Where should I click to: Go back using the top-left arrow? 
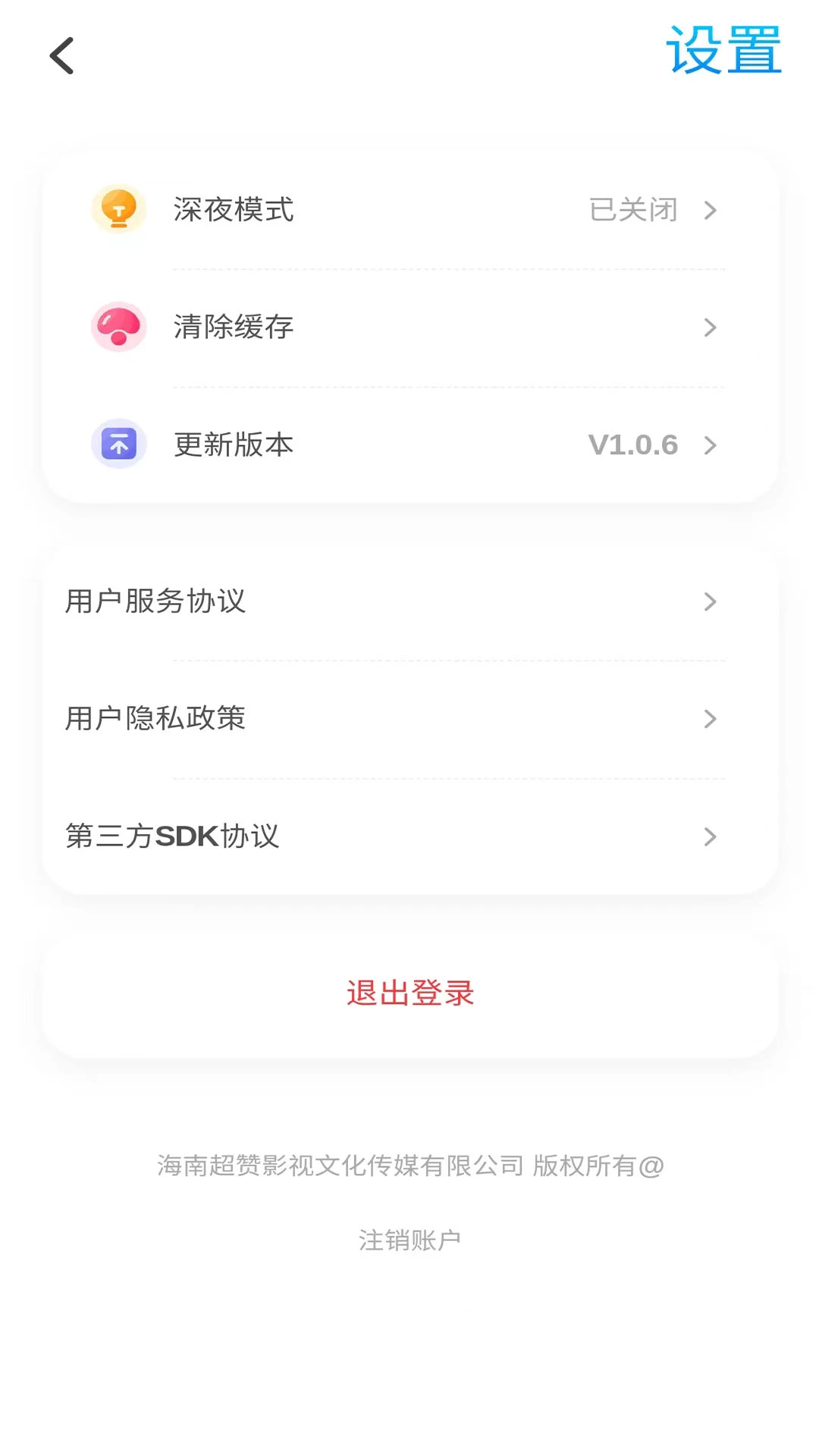(x=62, y=56)
